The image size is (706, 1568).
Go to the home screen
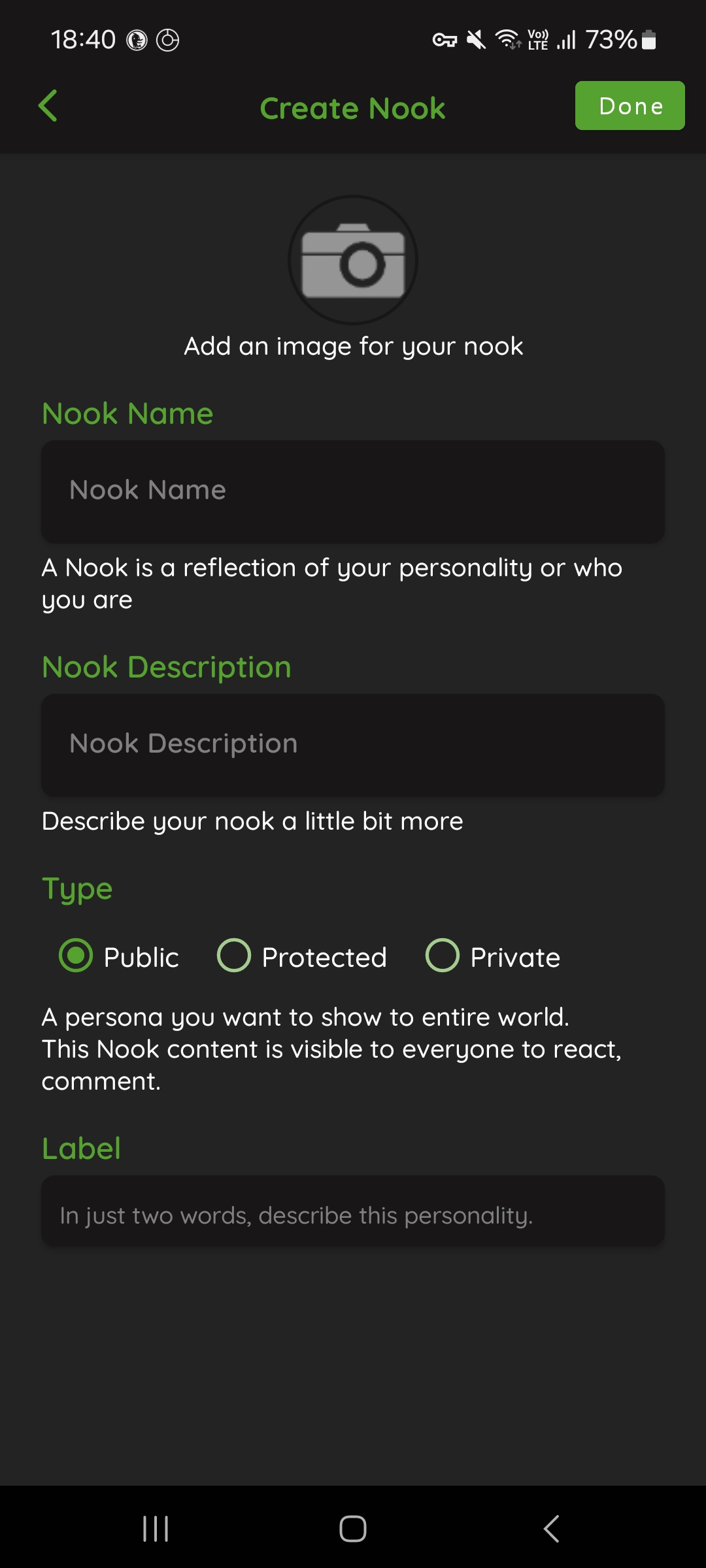pyautogui.click(x=353, y=1529)
